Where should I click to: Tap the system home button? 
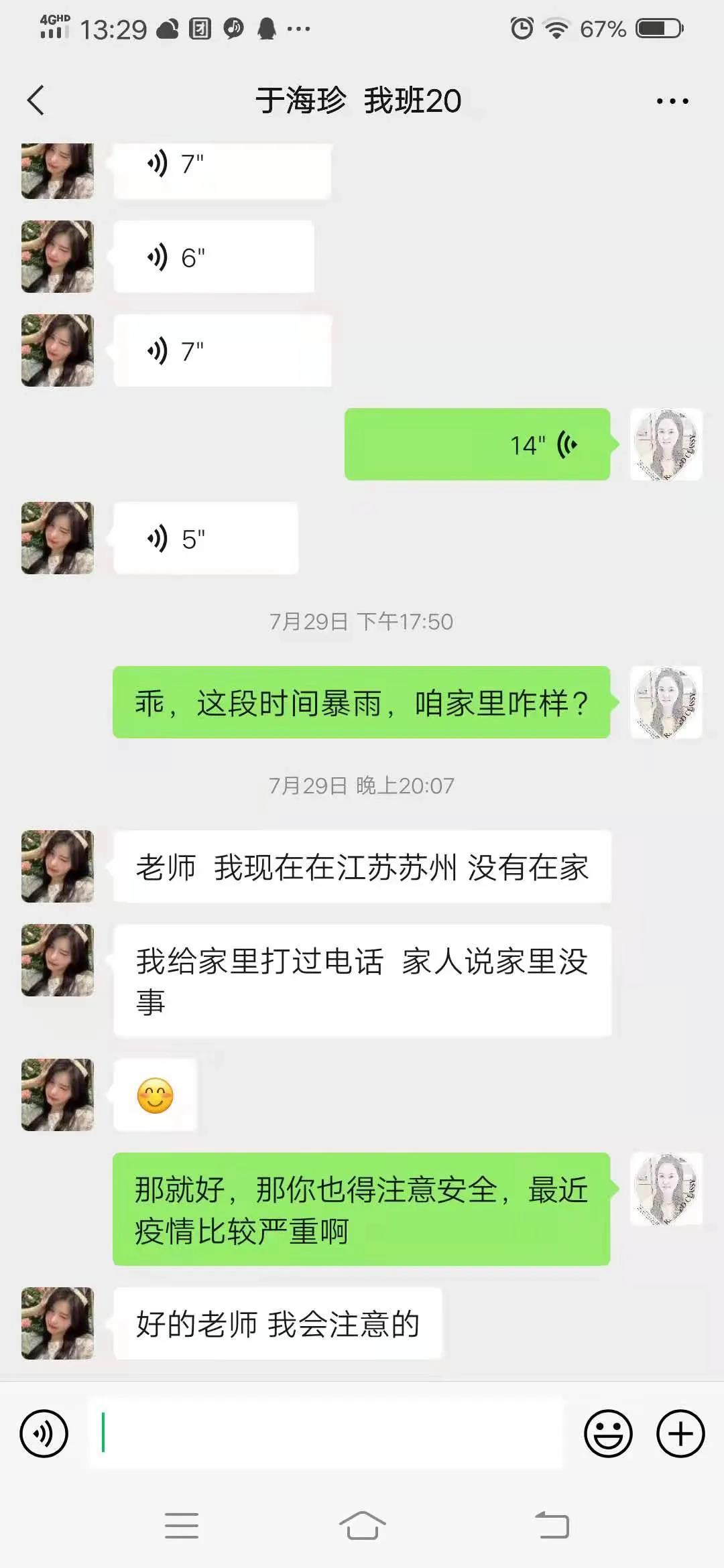362,1526
